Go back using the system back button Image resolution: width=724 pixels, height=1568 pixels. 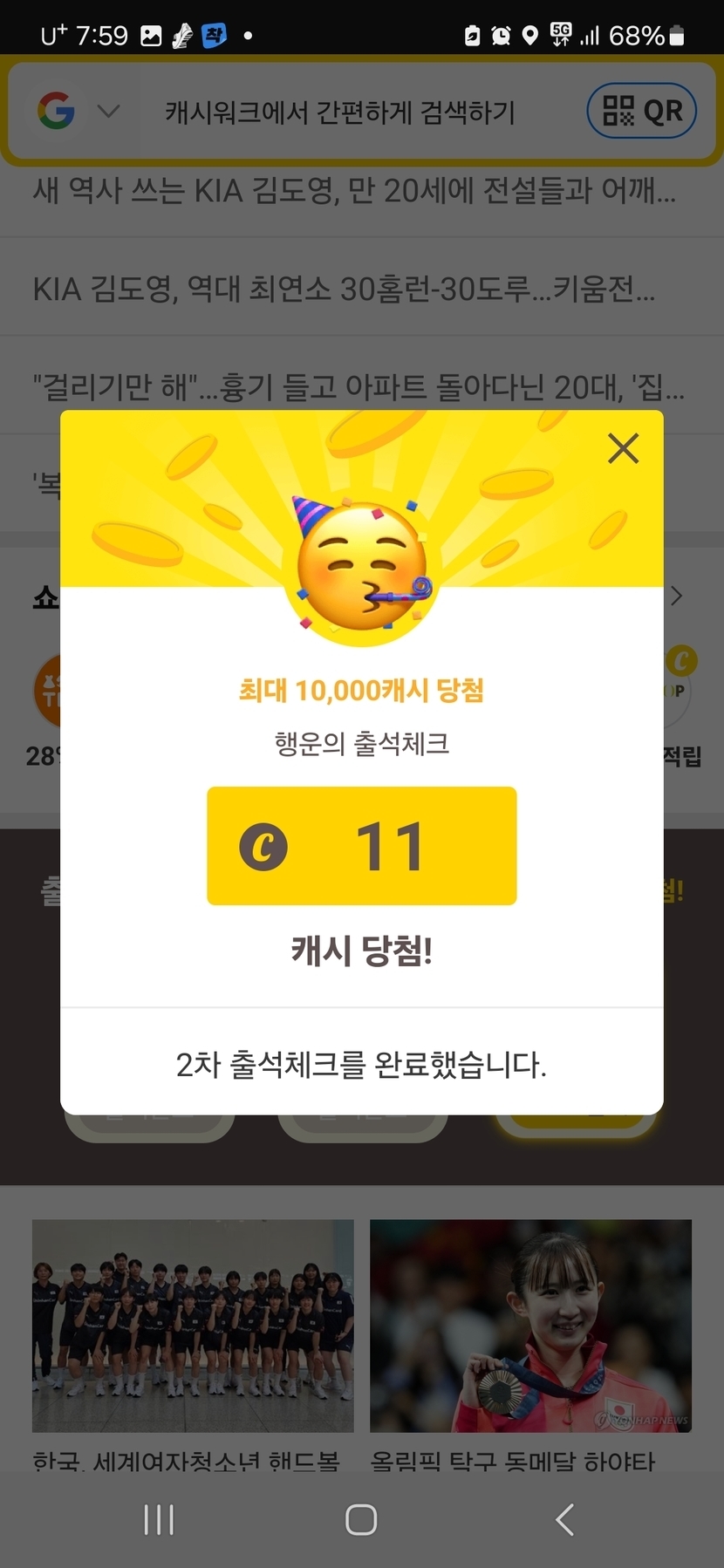pos(564,1519)
